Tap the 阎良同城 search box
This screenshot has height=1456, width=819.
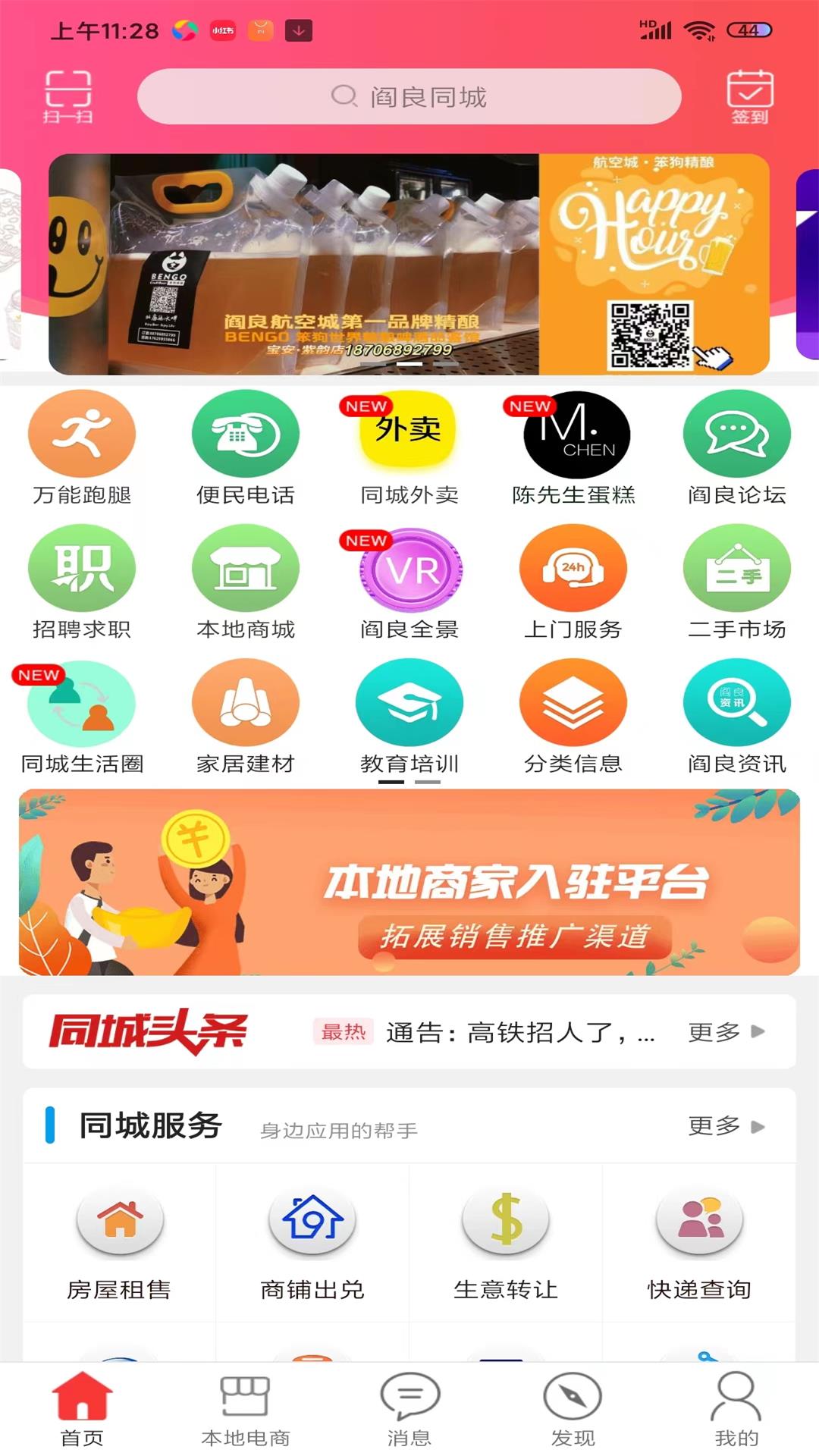tap(409, 96)
